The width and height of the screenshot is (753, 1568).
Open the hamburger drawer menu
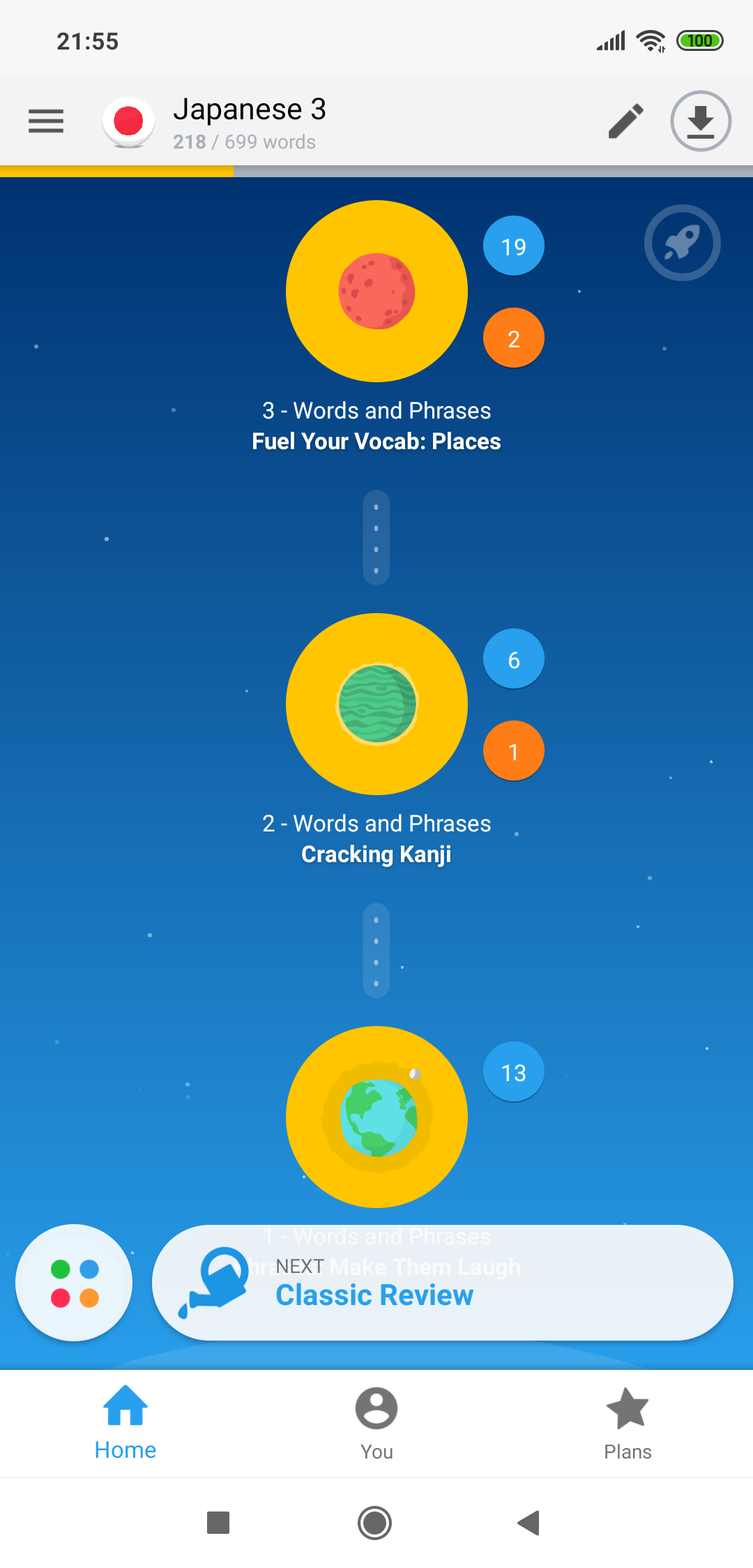(x=46, y=121)
